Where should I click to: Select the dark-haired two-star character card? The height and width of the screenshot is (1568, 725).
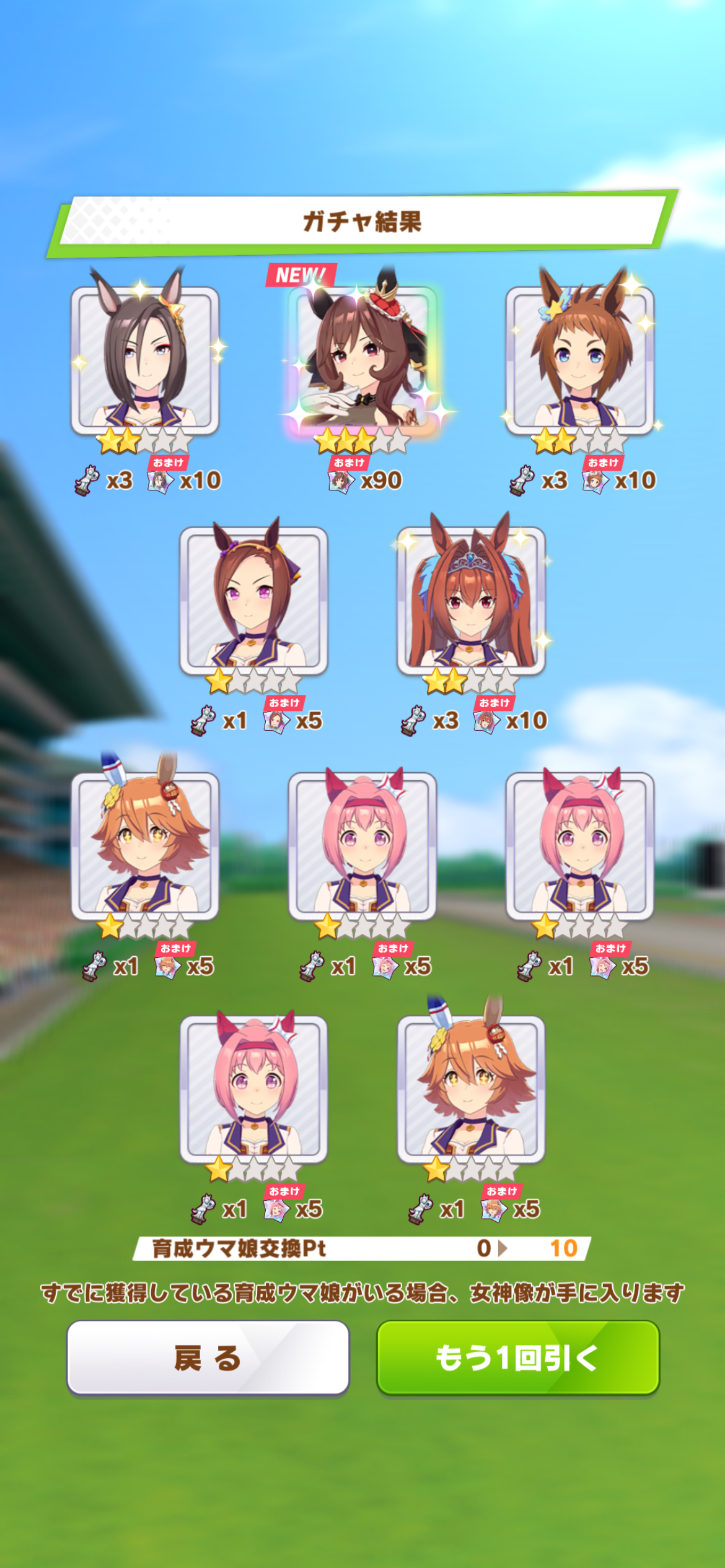pyautogui.click(x=145, y=359)
